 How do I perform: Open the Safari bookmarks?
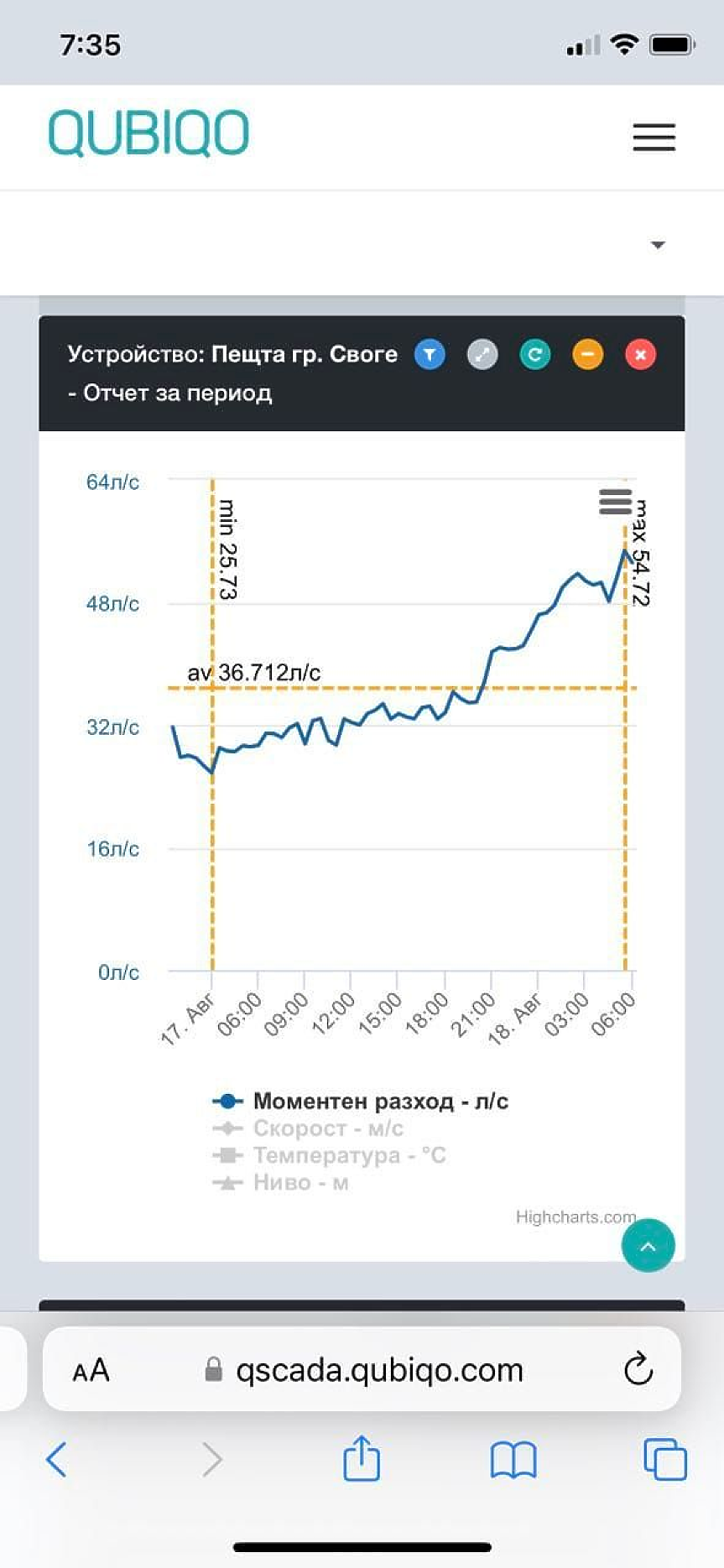(513, 1460)
